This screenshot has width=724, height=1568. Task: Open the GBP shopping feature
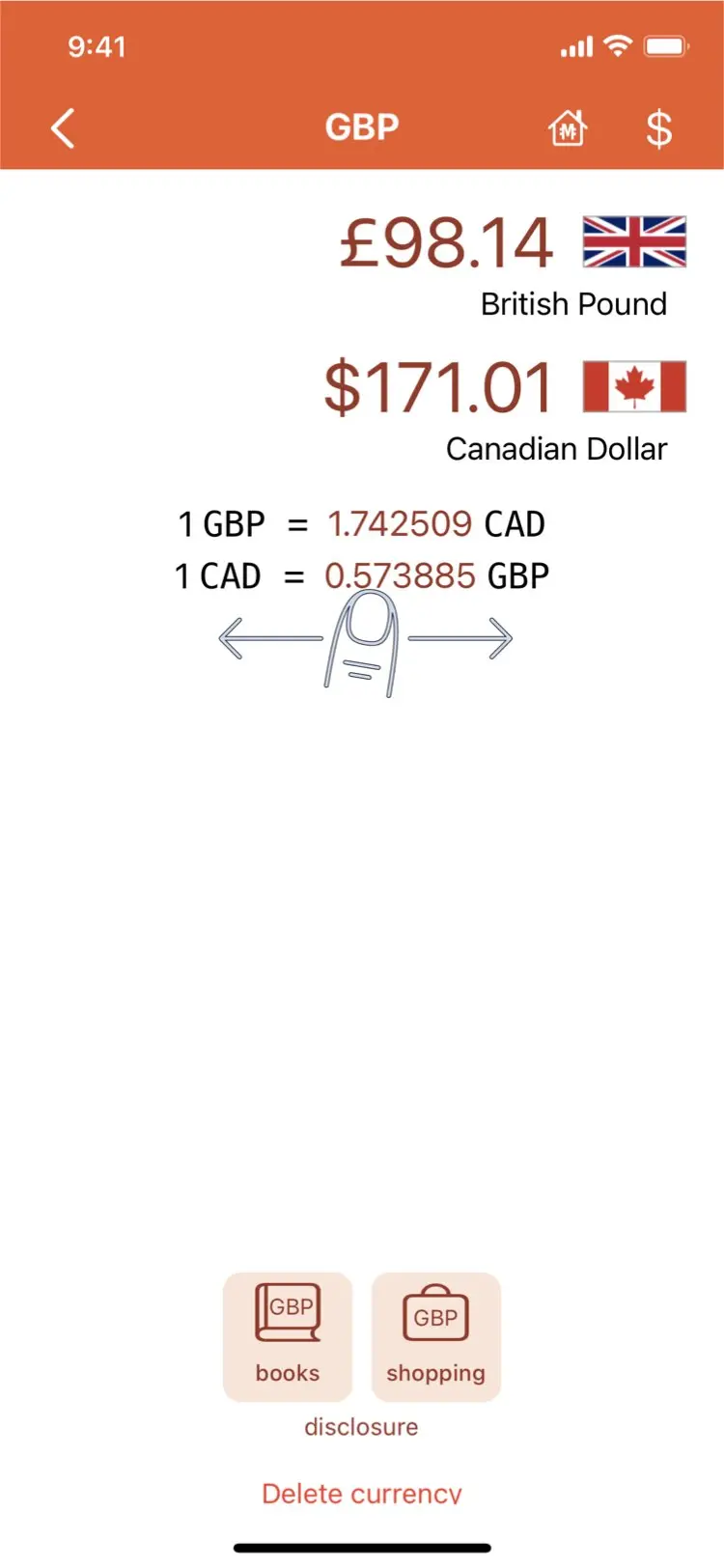[435, 1336]
